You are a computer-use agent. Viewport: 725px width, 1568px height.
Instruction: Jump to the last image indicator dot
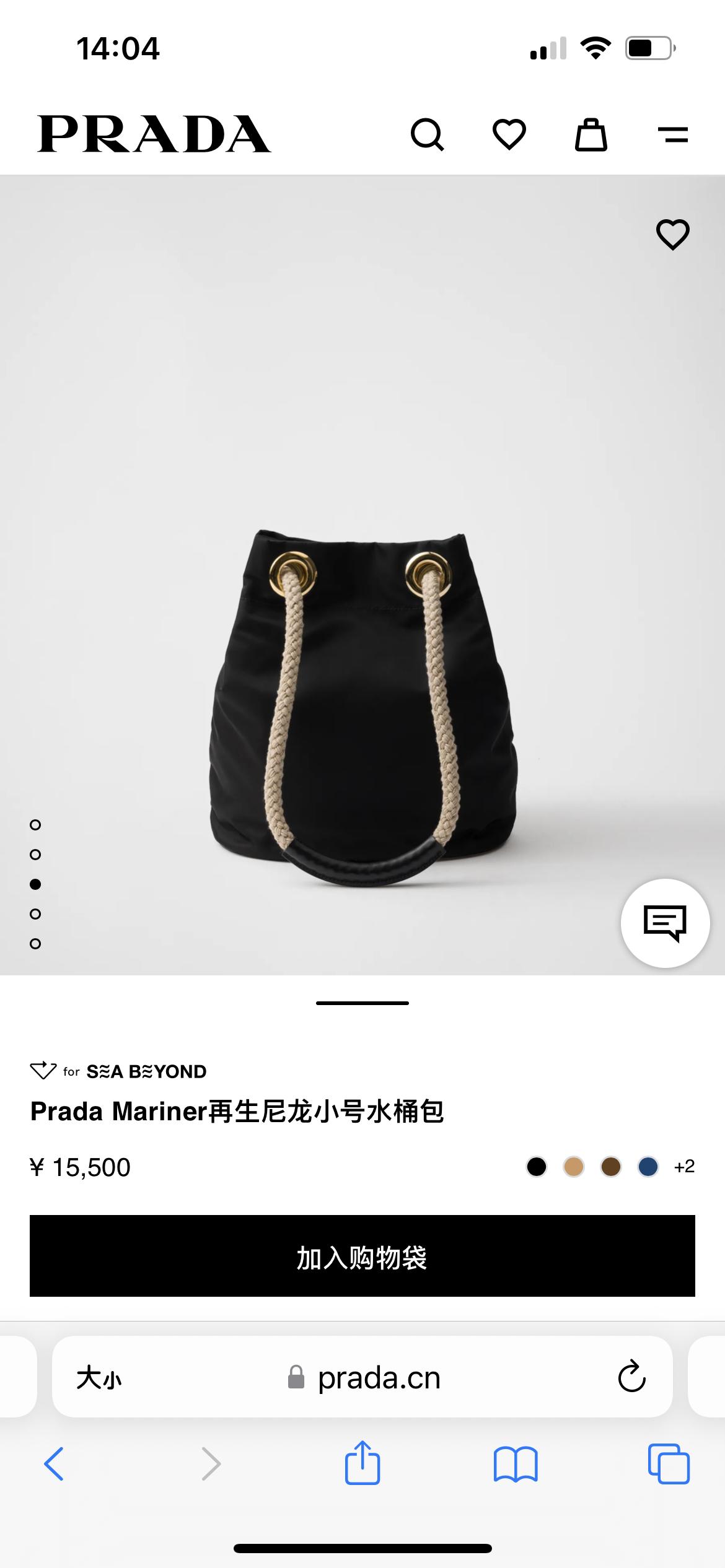point(35,944)
